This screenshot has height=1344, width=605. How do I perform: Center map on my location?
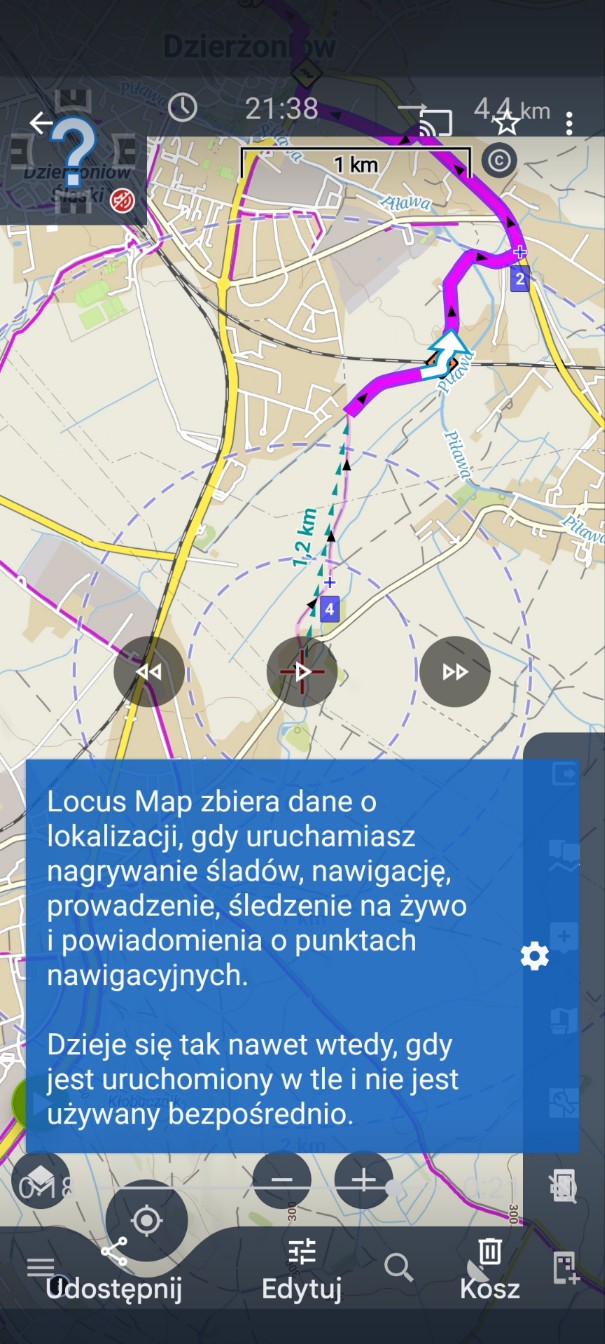(146, 1220)
